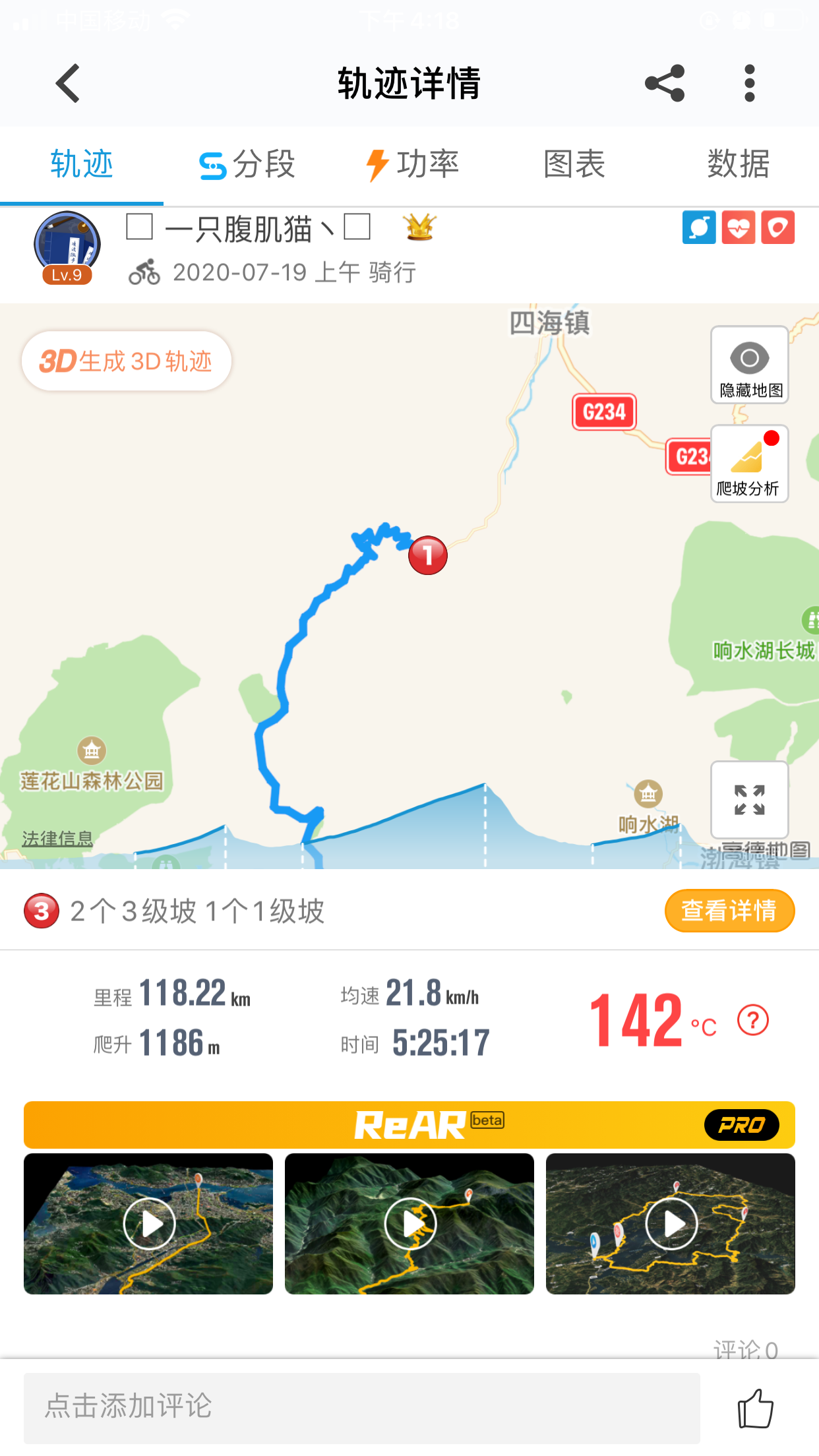This screenshot has width=819, height=1456.
Task: Play the second ReAR video
Action: pos(409,1224)
